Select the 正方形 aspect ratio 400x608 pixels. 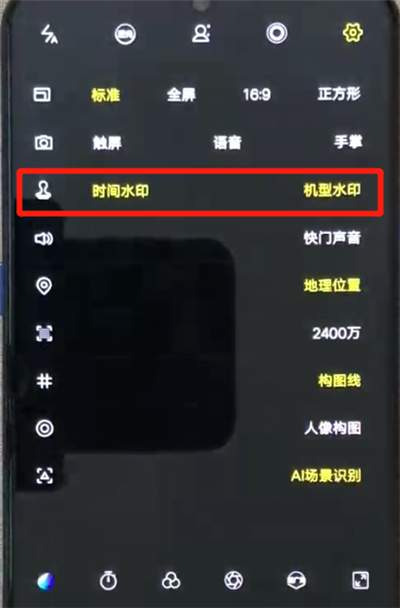tap(339, 94)
